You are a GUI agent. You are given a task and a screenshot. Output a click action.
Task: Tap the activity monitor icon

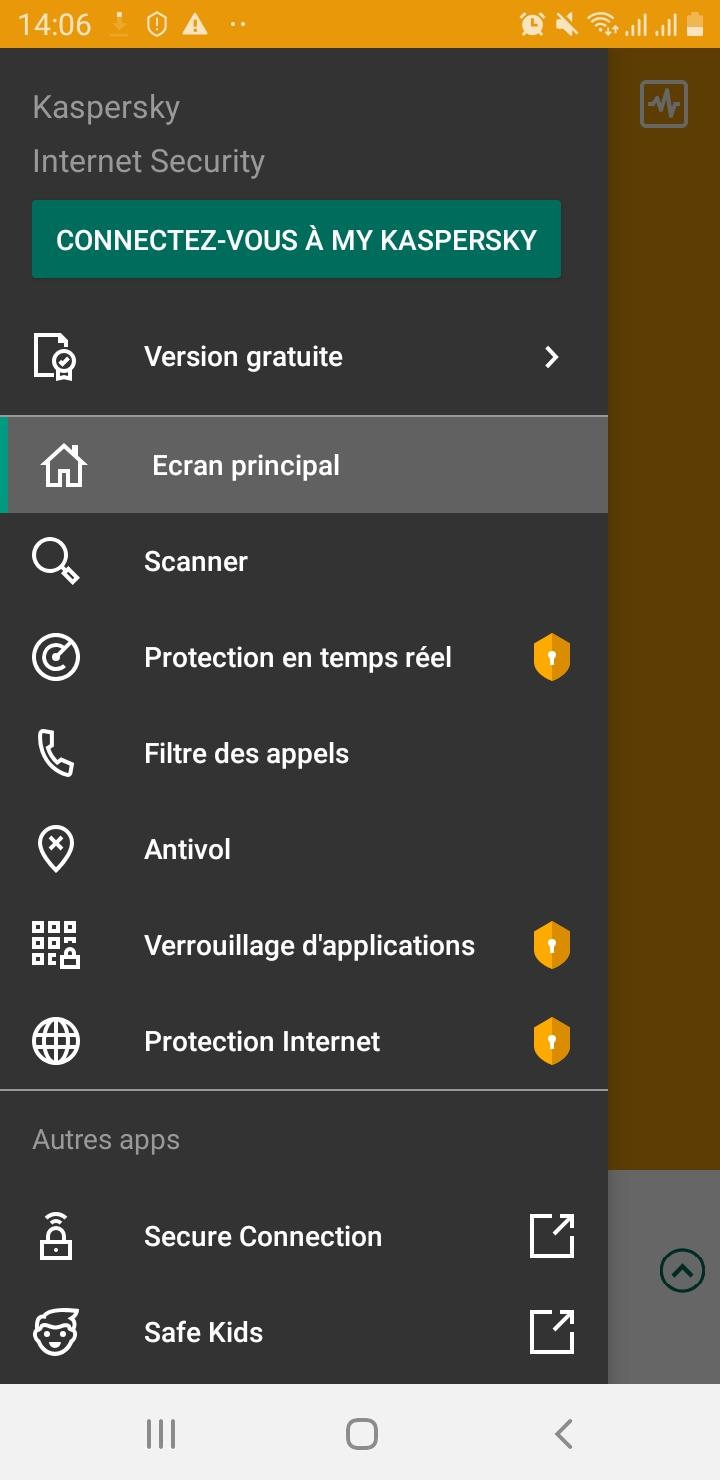pyautogui.click(x=664, y=104)
